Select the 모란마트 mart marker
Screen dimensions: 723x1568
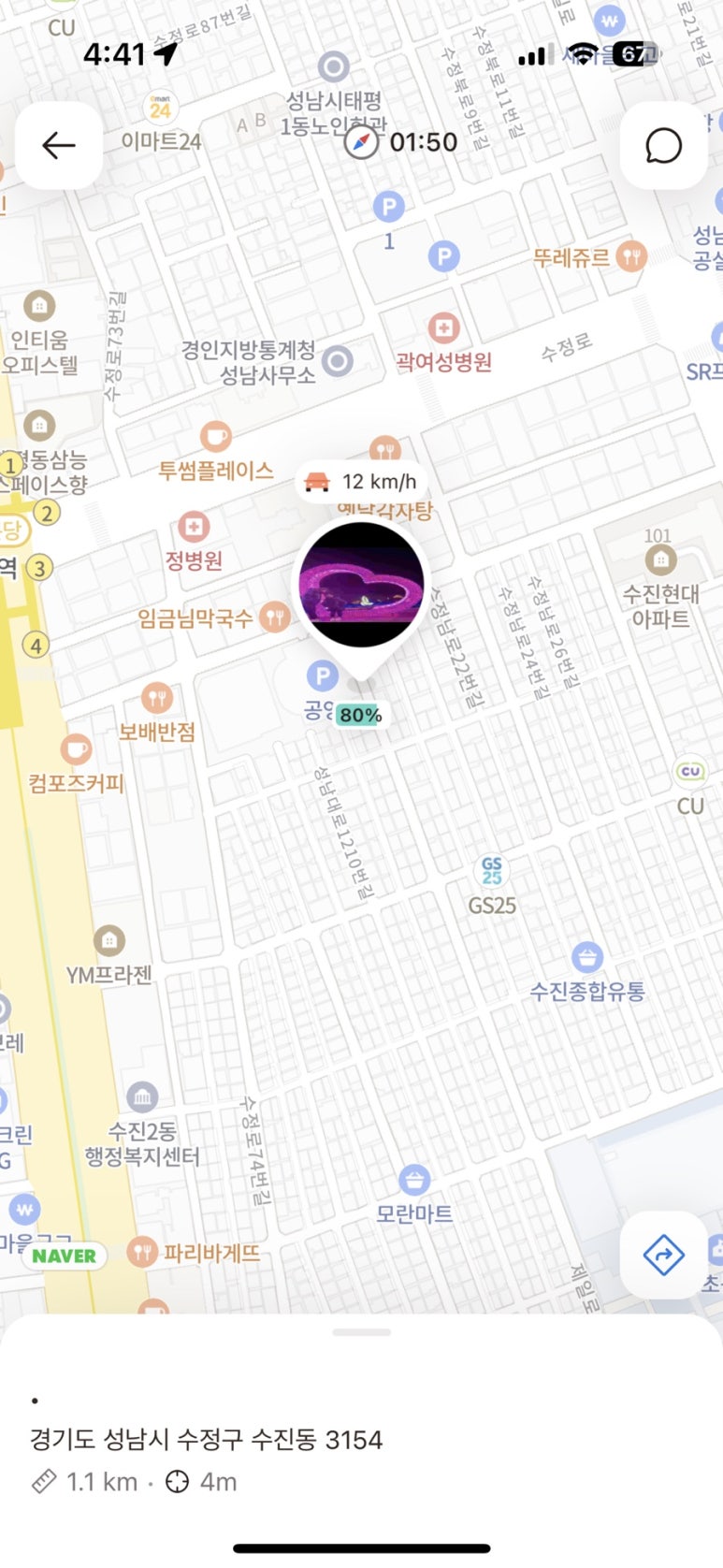[x=414, y=1180]
